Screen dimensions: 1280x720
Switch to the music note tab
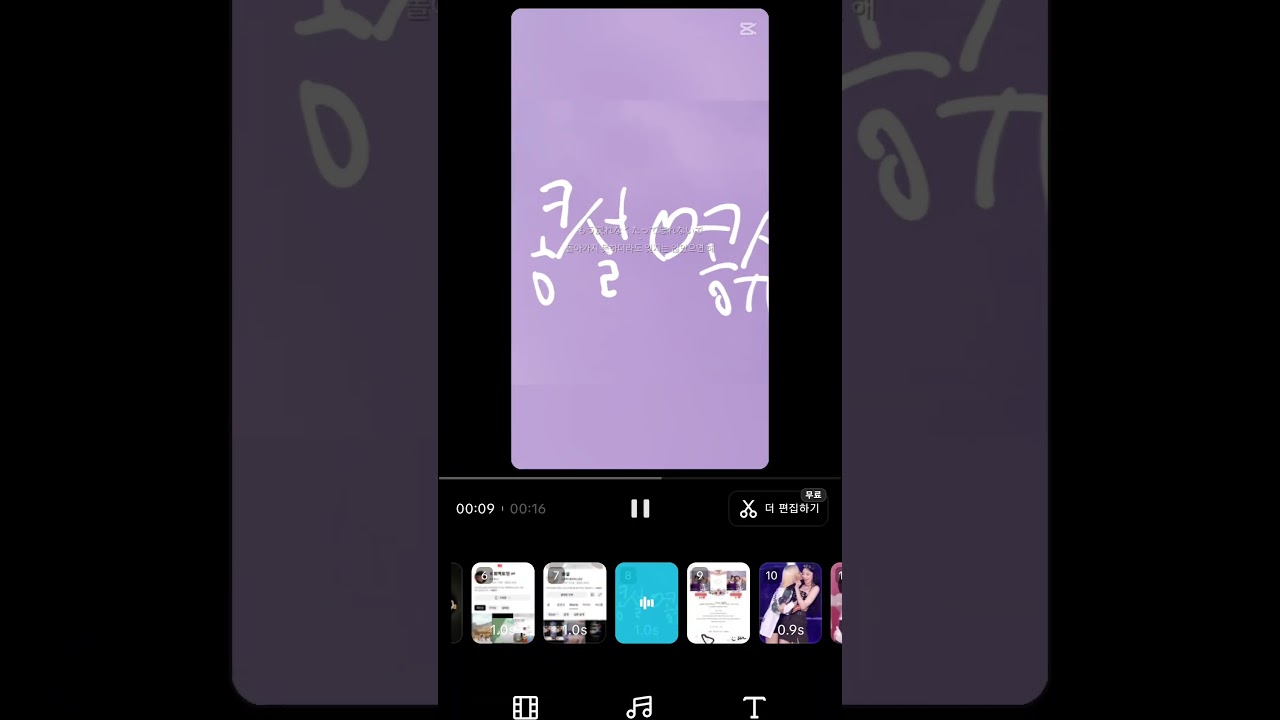639,707
